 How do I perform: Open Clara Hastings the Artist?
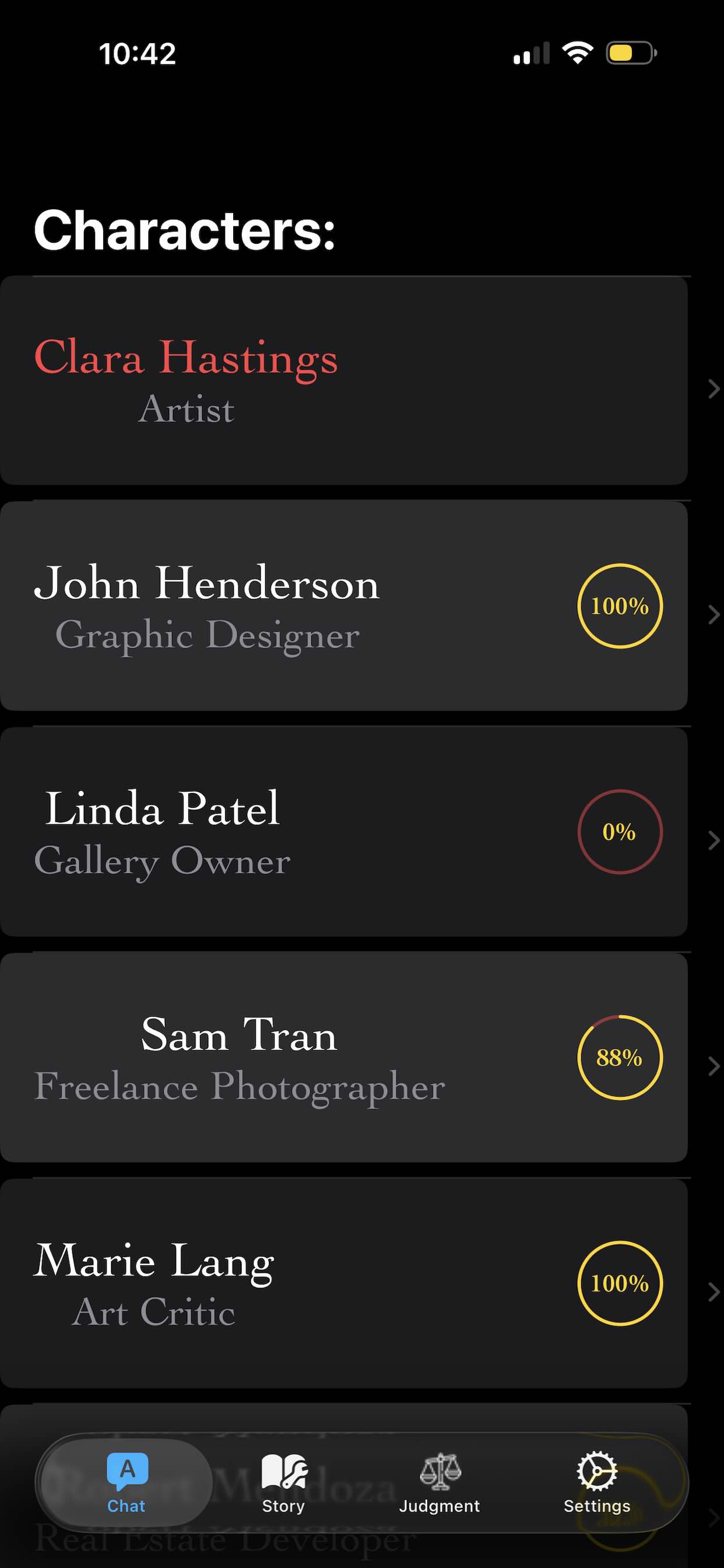coord(344,380)
